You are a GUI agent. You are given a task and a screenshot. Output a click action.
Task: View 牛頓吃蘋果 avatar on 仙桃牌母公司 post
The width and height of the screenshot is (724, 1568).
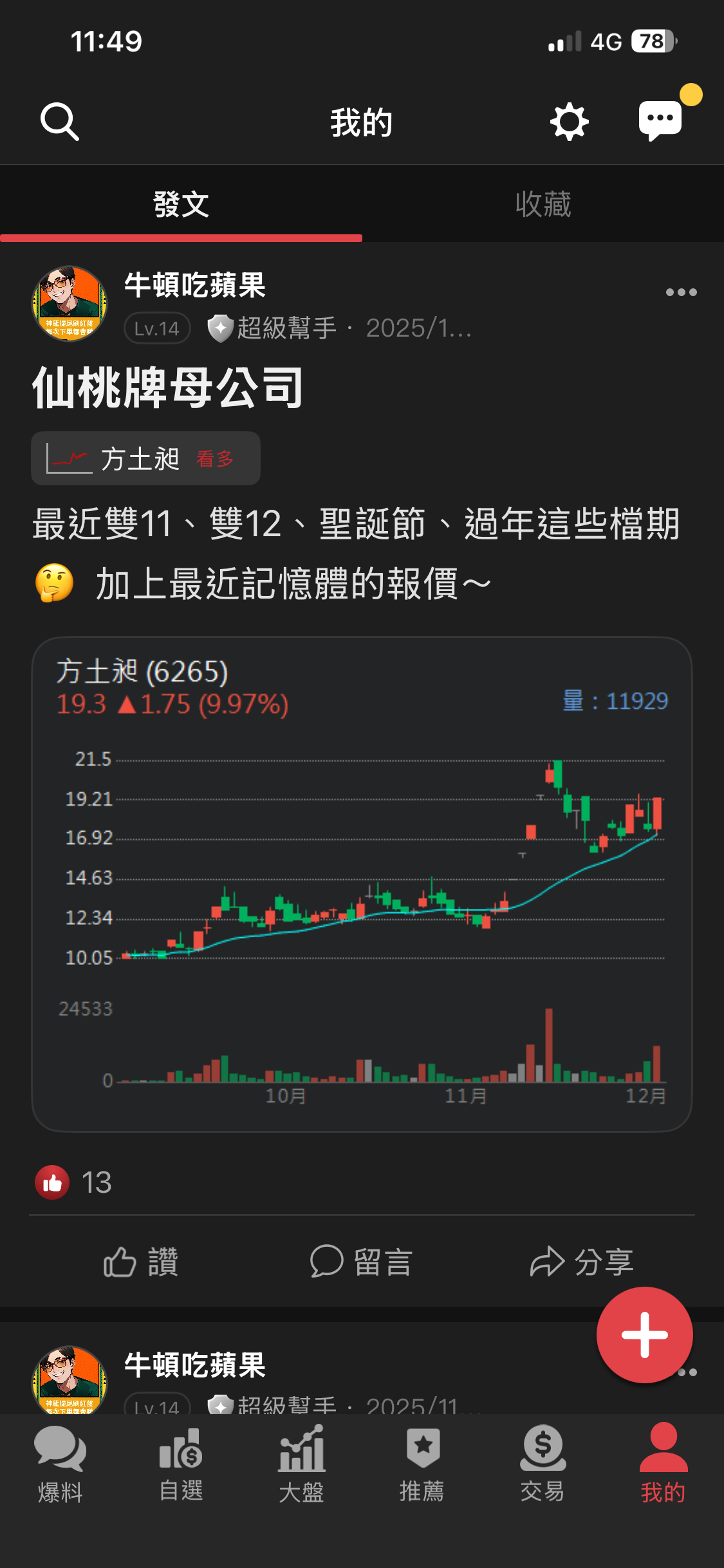[x=70, y=303]
